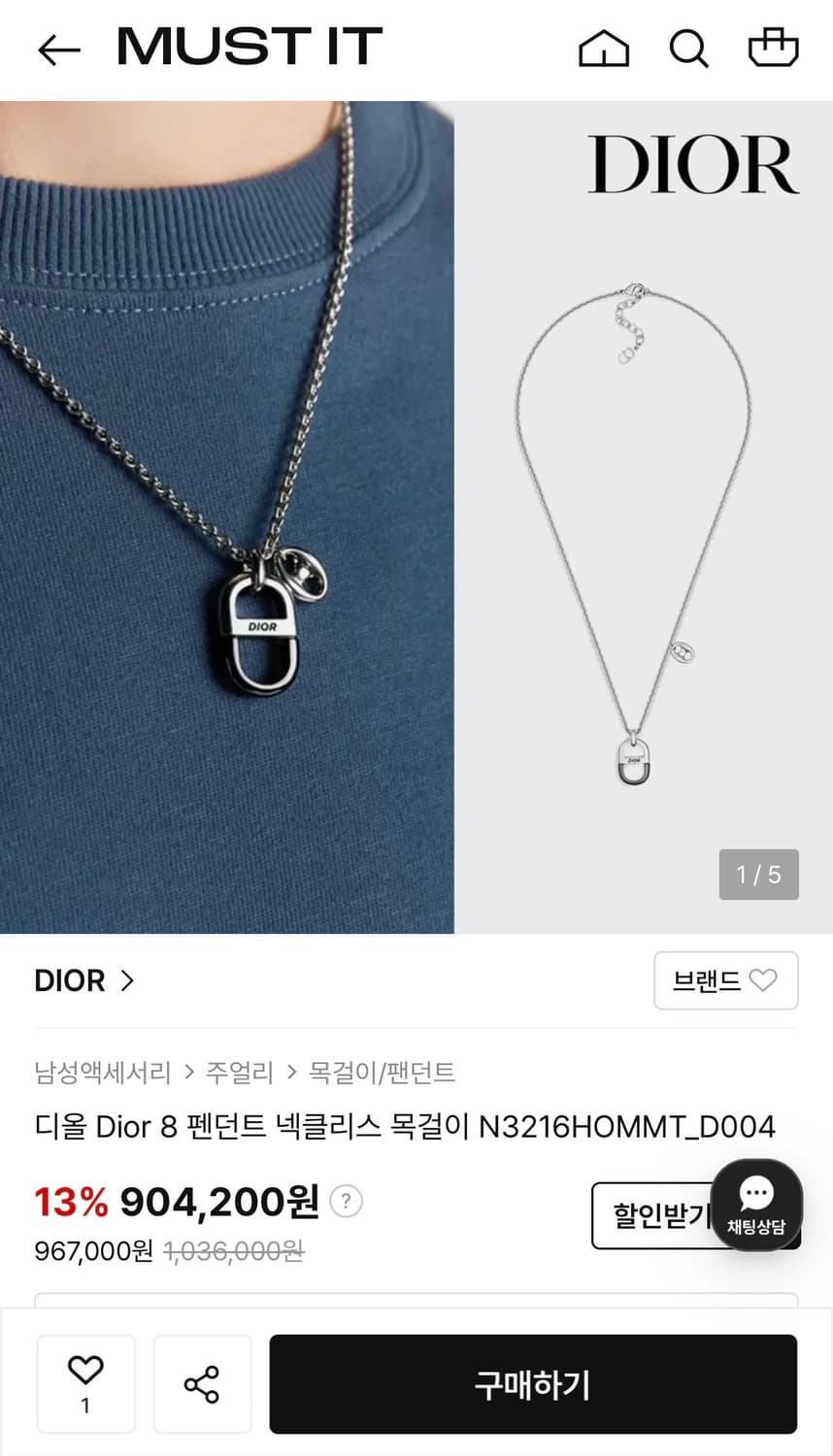Expand DIOR brand details via the chevron

tap(127, 981)
